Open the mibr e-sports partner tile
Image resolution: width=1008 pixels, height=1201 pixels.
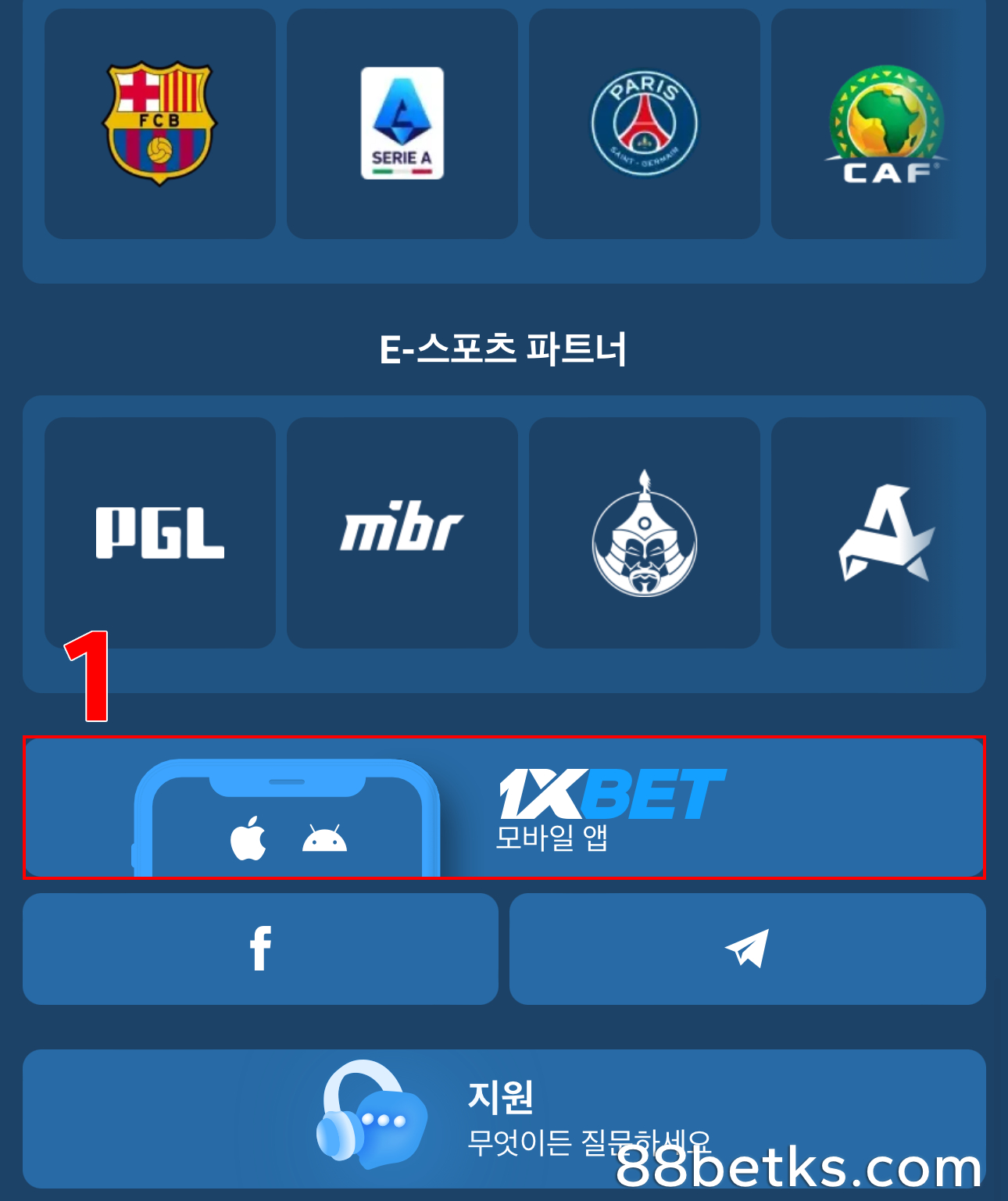(402, 532)
